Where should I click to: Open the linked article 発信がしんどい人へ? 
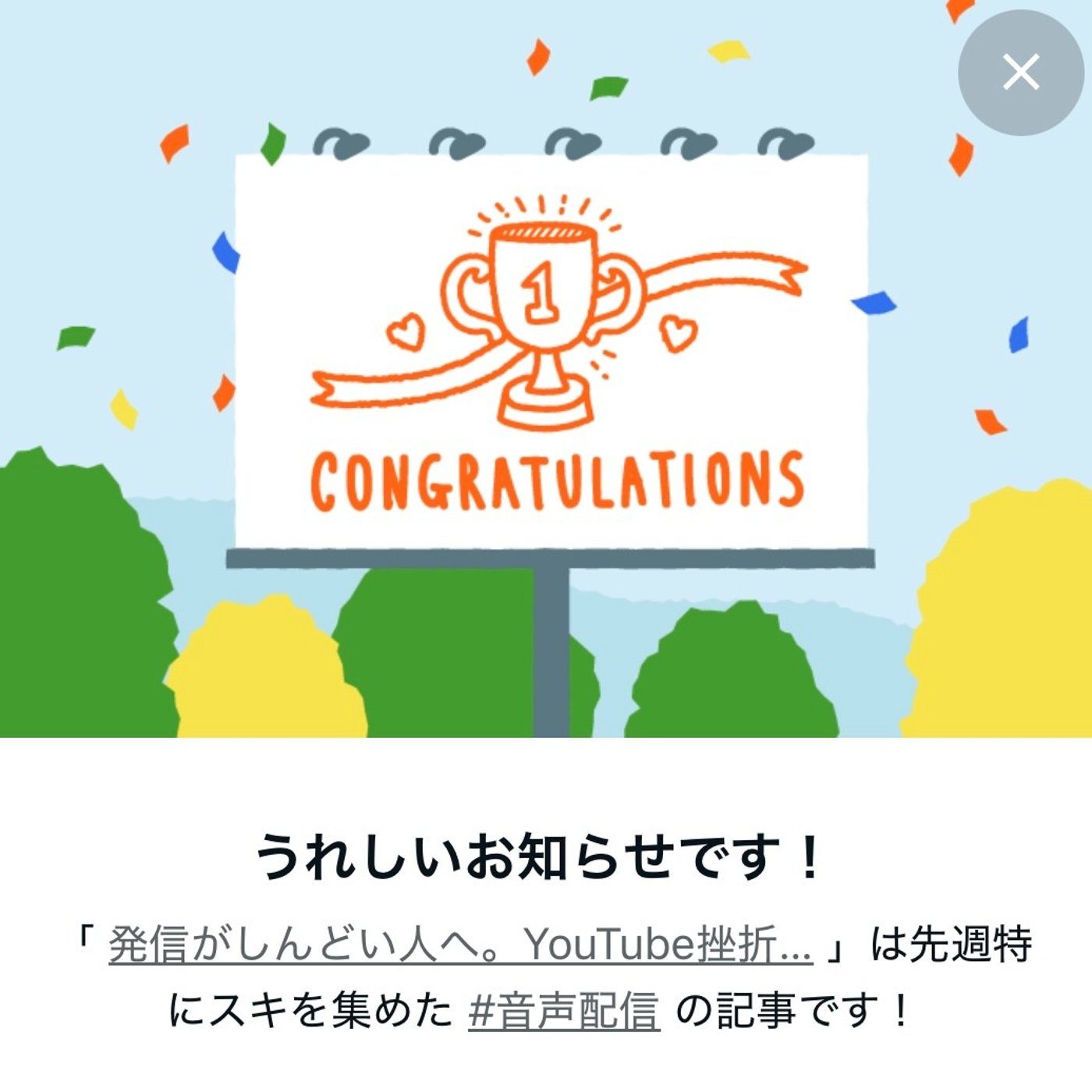pos(460,945)
